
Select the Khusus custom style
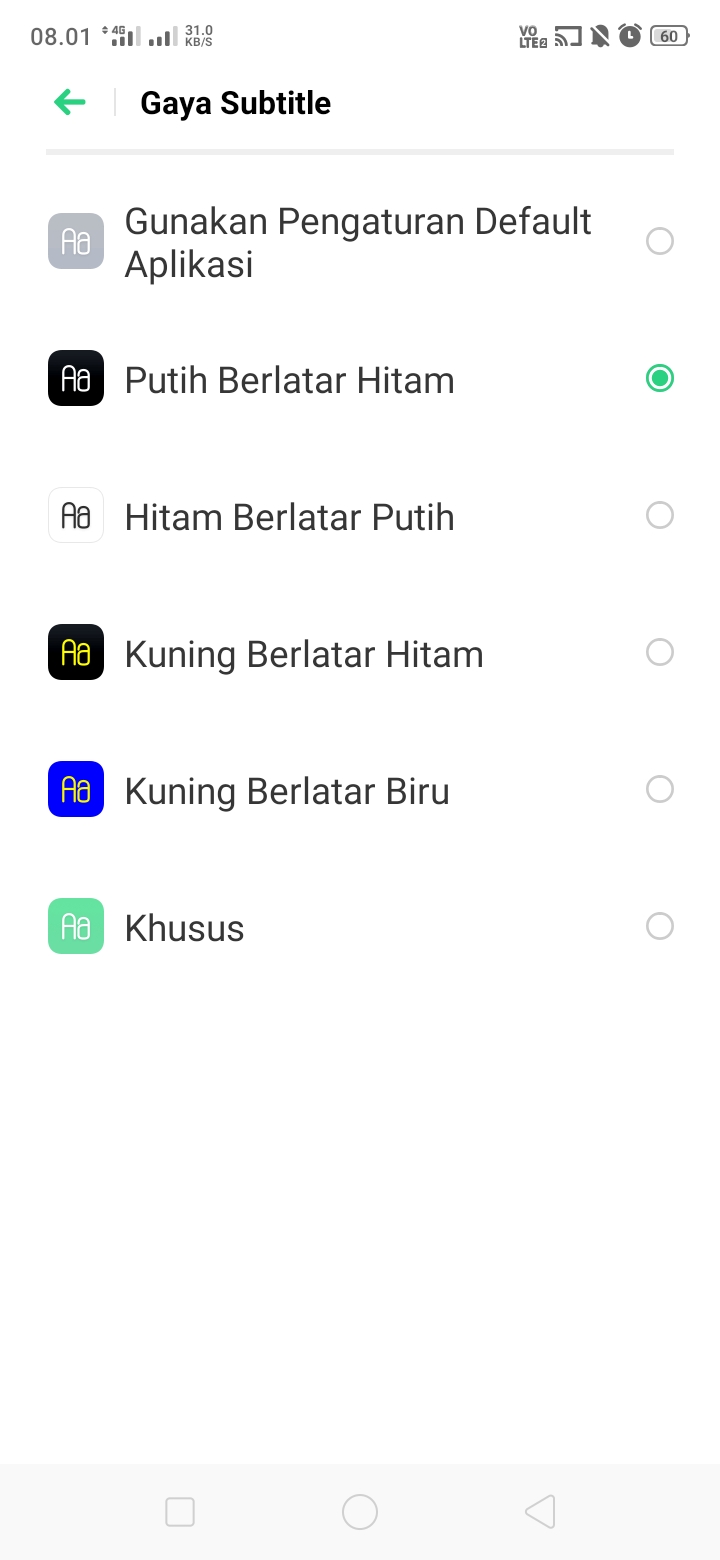pos(659,927)
